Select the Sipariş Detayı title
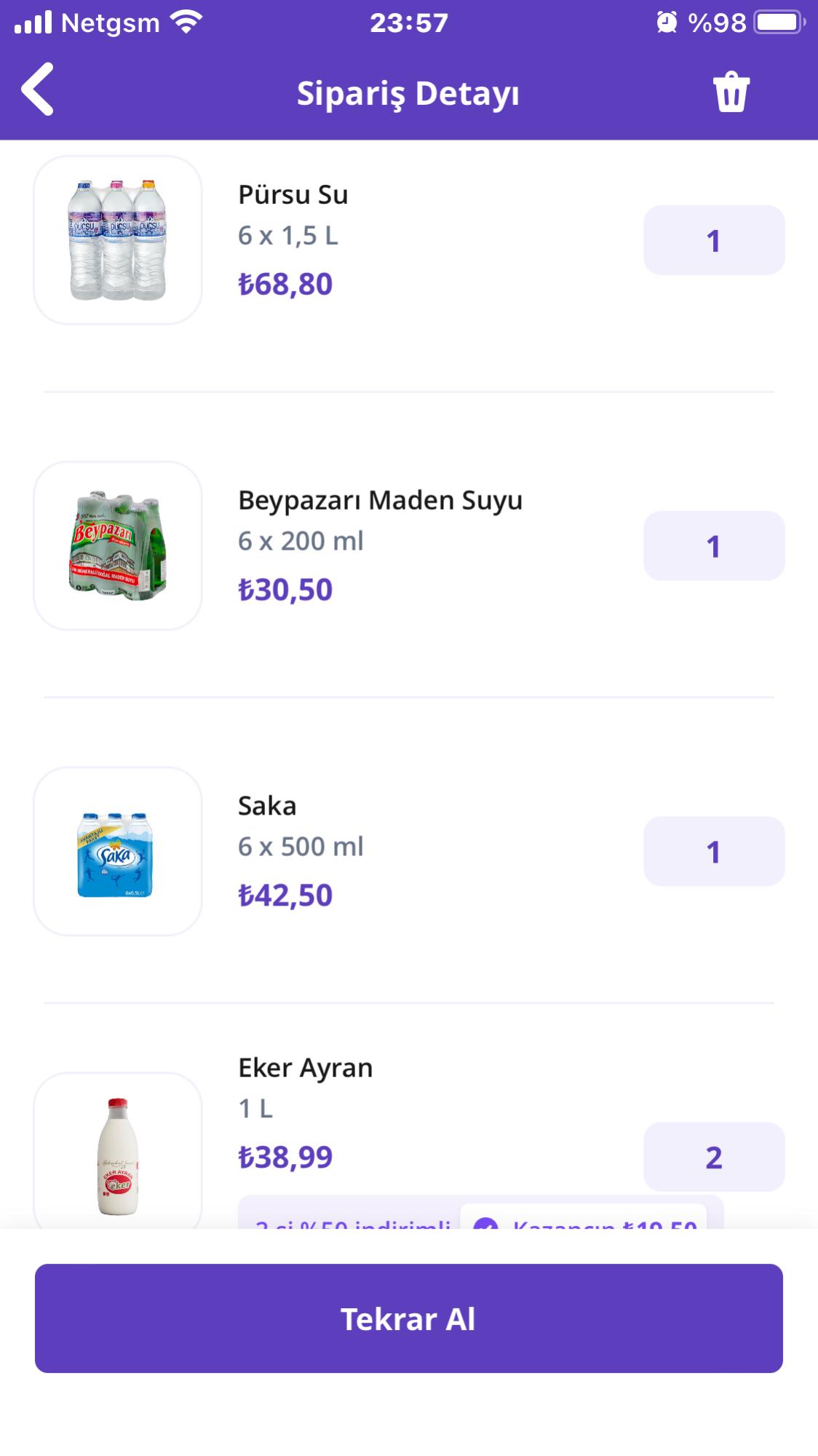 click(x=409, y=92)
